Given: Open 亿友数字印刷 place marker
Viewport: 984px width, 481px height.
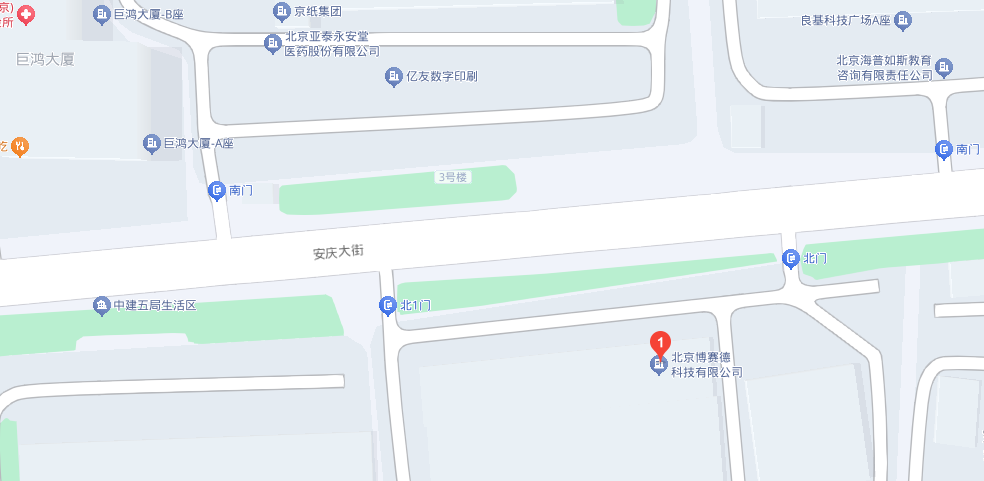Looking at the screenshot, I should point(394,76).
